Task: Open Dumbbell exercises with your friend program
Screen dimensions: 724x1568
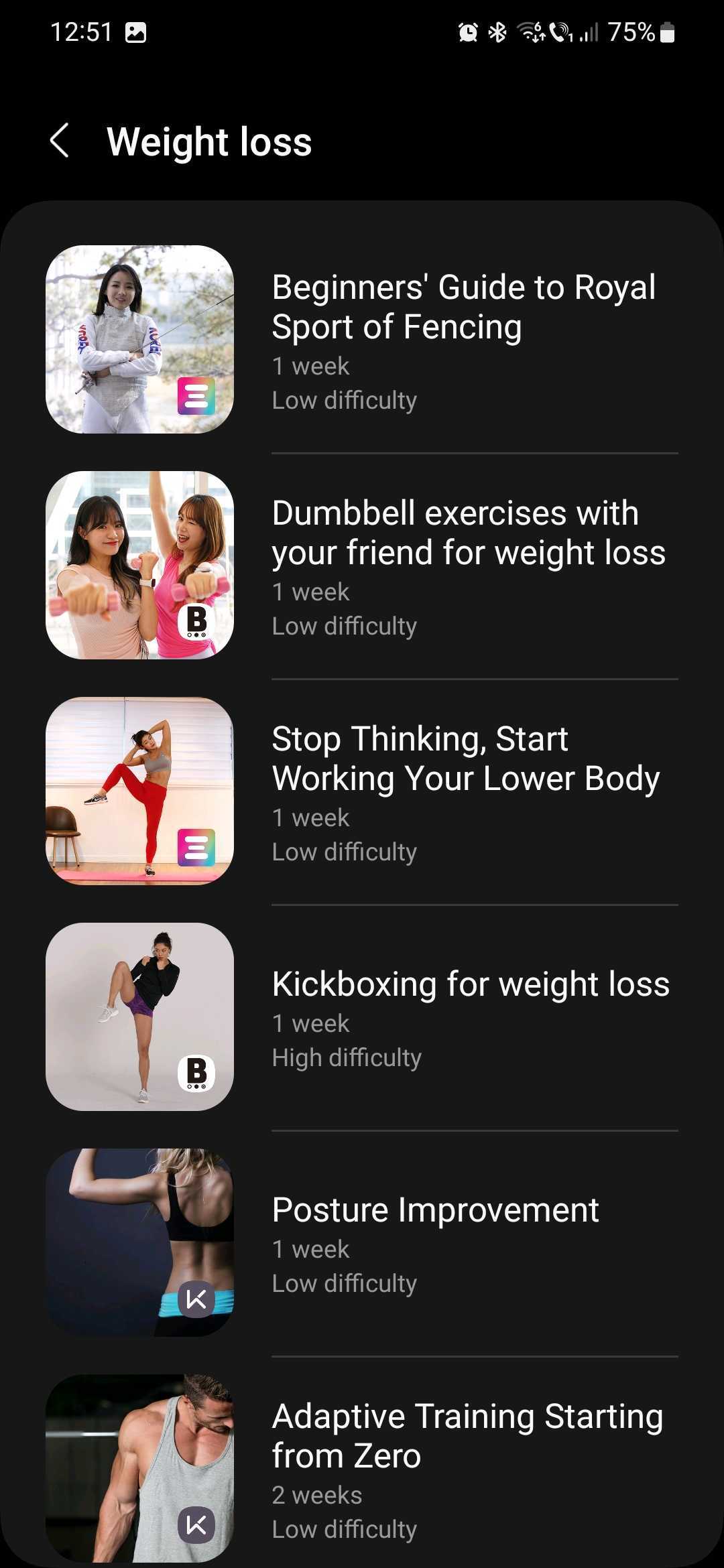Action: (x=468, y=533)
